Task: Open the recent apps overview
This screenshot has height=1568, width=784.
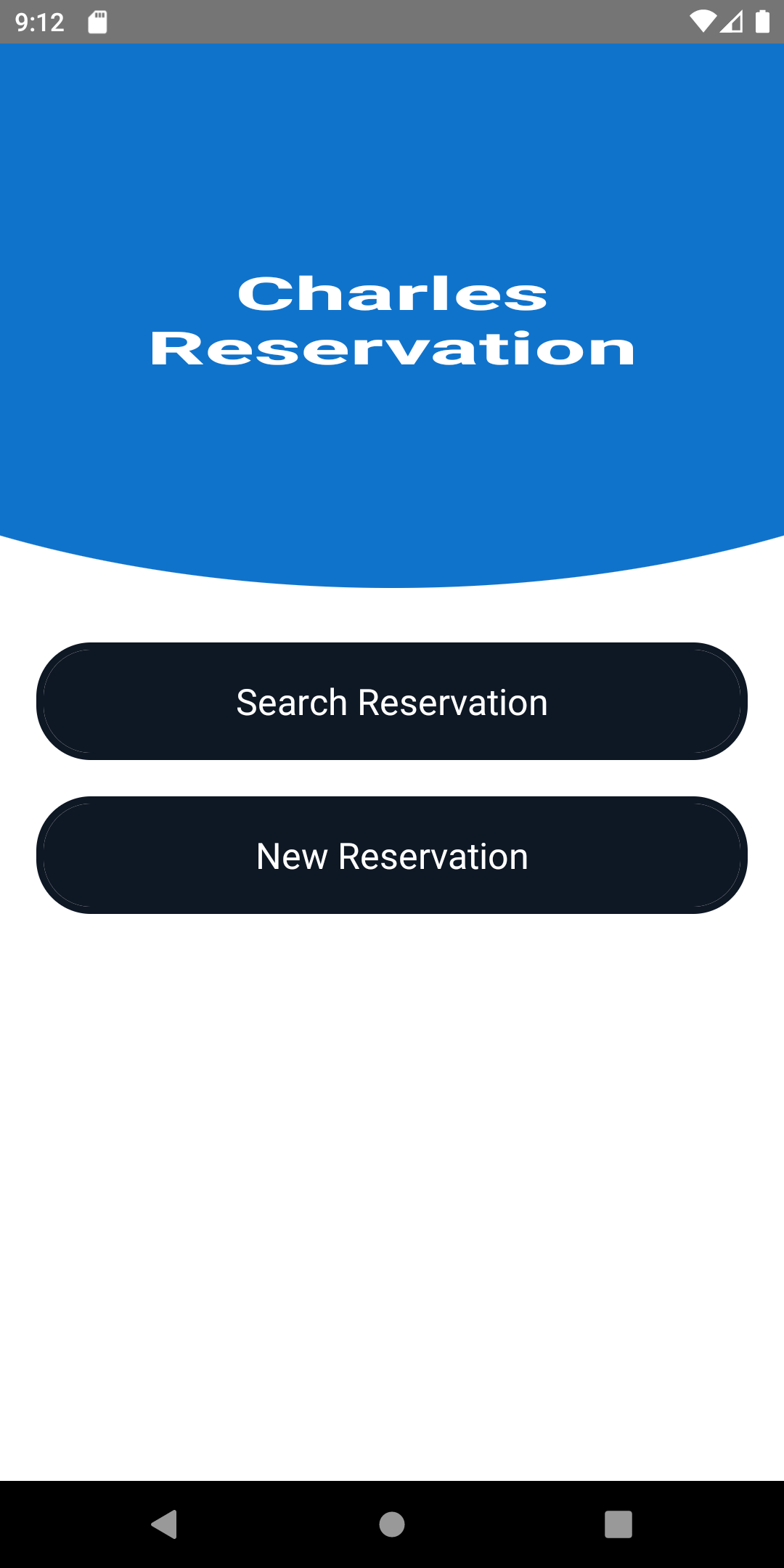Action: click(x=618, y=1524)
